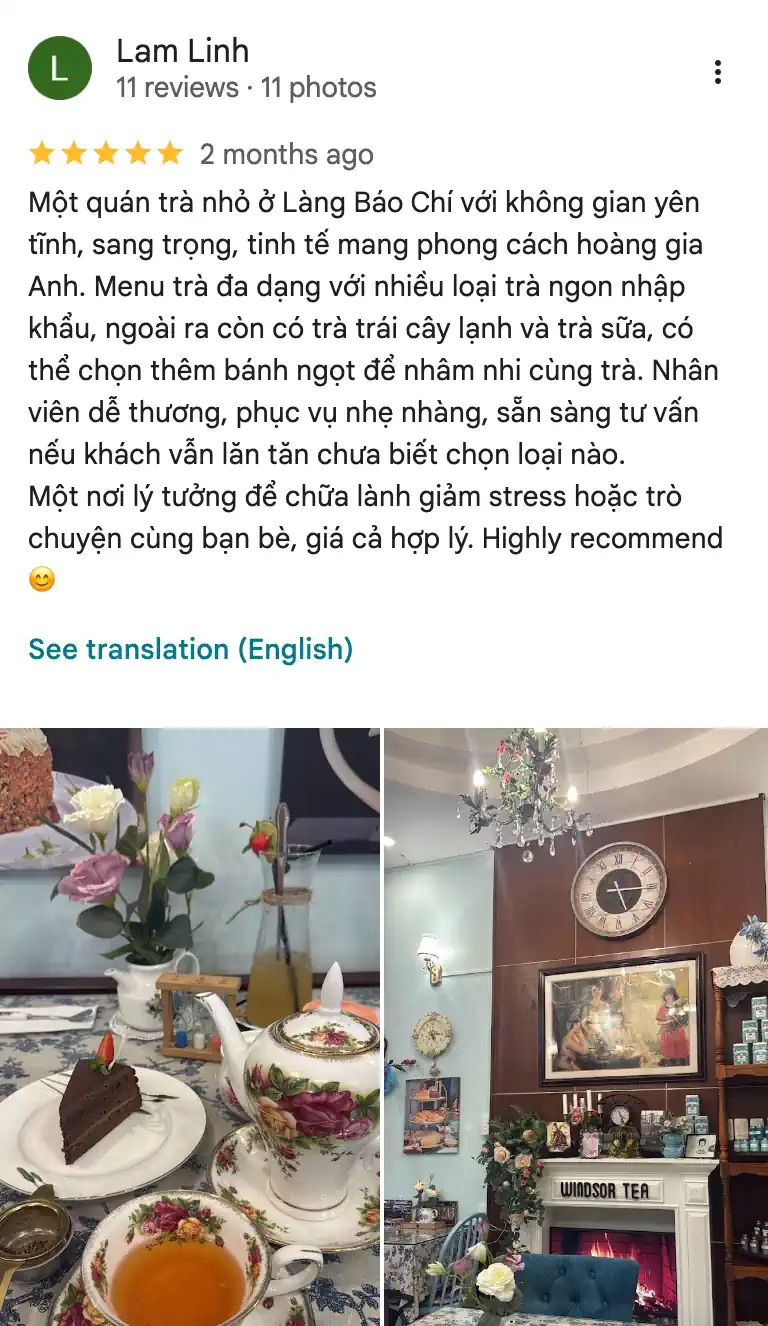
Task: Click the second star of the review rating
Action: (x=72, y=152)
